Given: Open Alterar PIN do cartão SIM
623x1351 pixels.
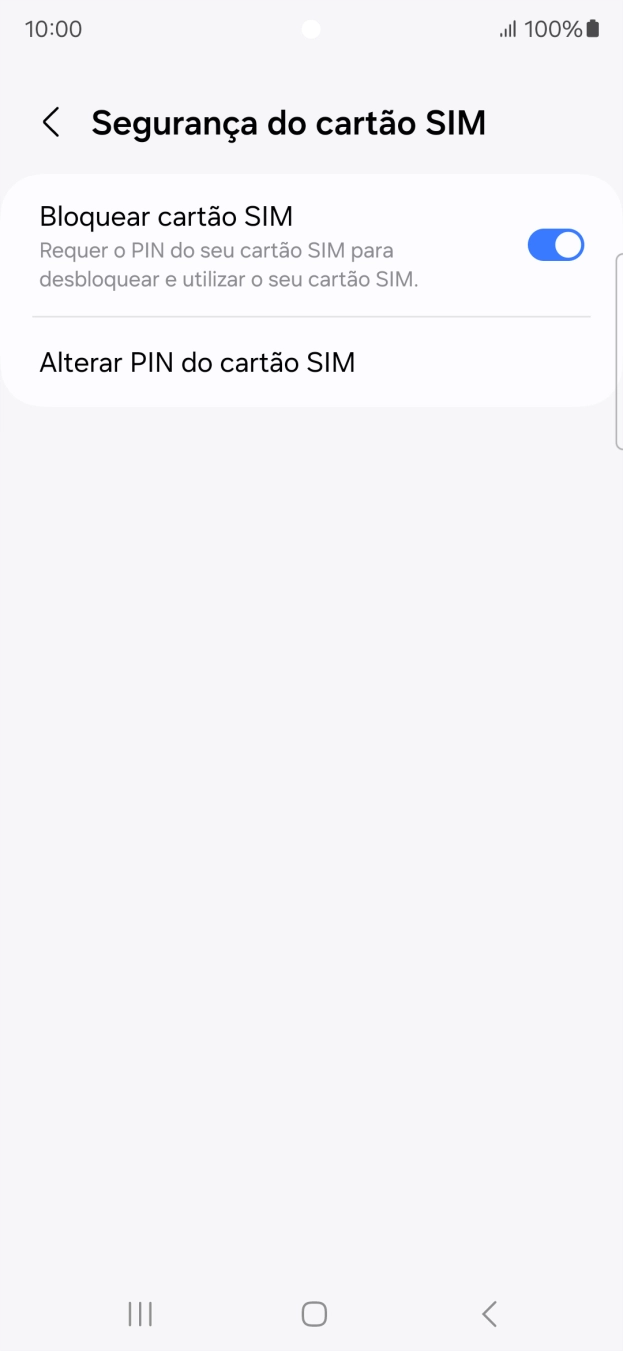Looking at the screenshot, I should (x=311, y=362).
